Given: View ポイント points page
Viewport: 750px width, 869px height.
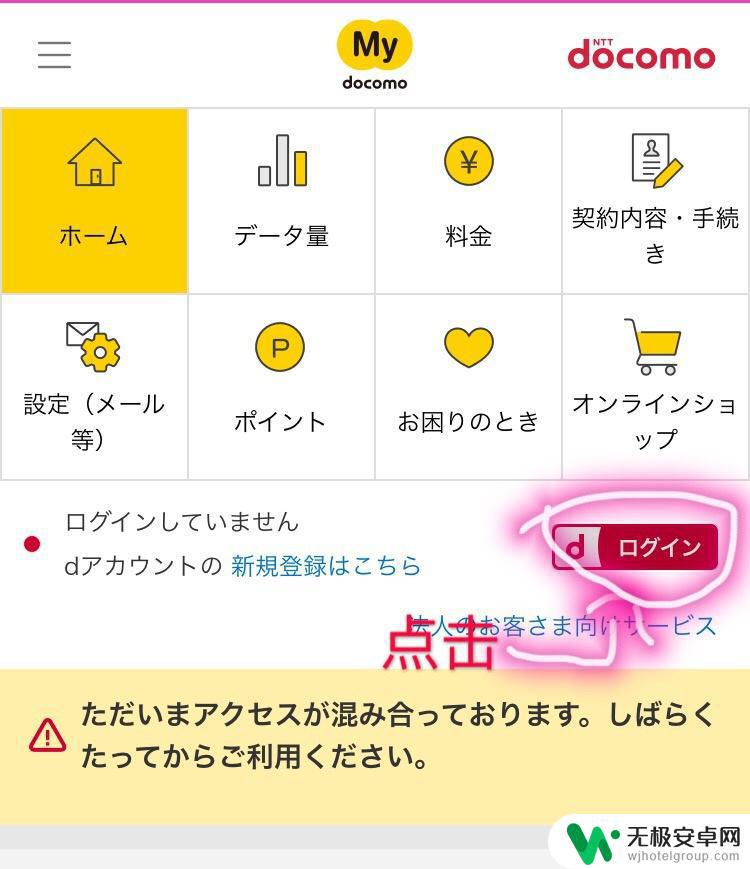Looking at the screenshot, I should point(281,387).
